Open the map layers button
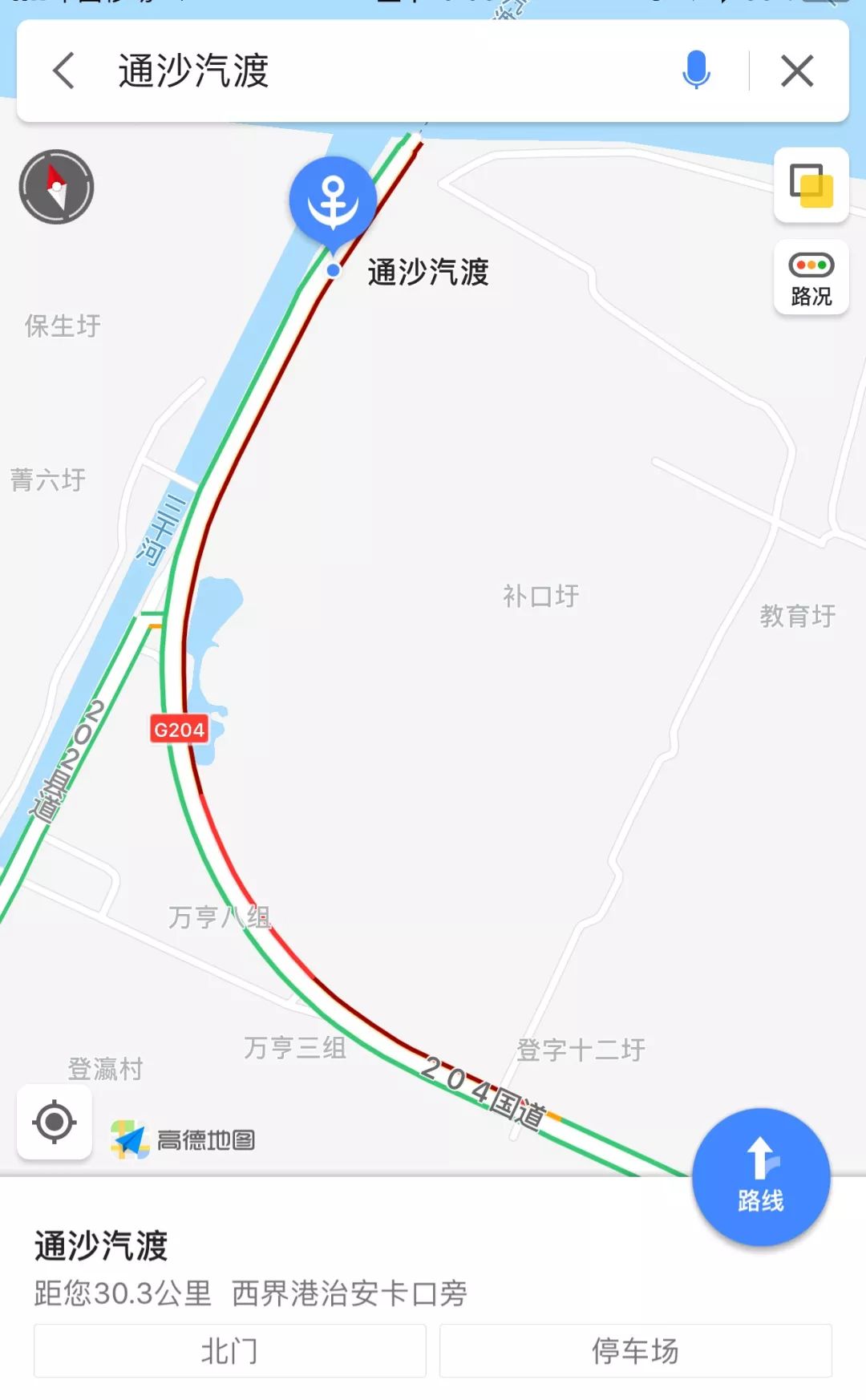This screenshot has height=1400, width=866. 811,185
